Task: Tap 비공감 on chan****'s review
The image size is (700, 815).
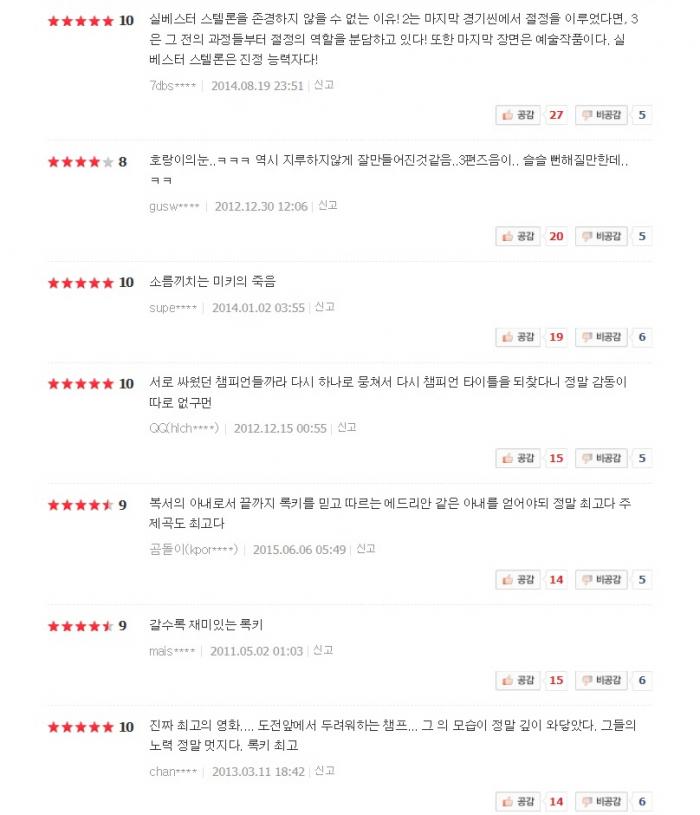Action: tap(601, 802)
